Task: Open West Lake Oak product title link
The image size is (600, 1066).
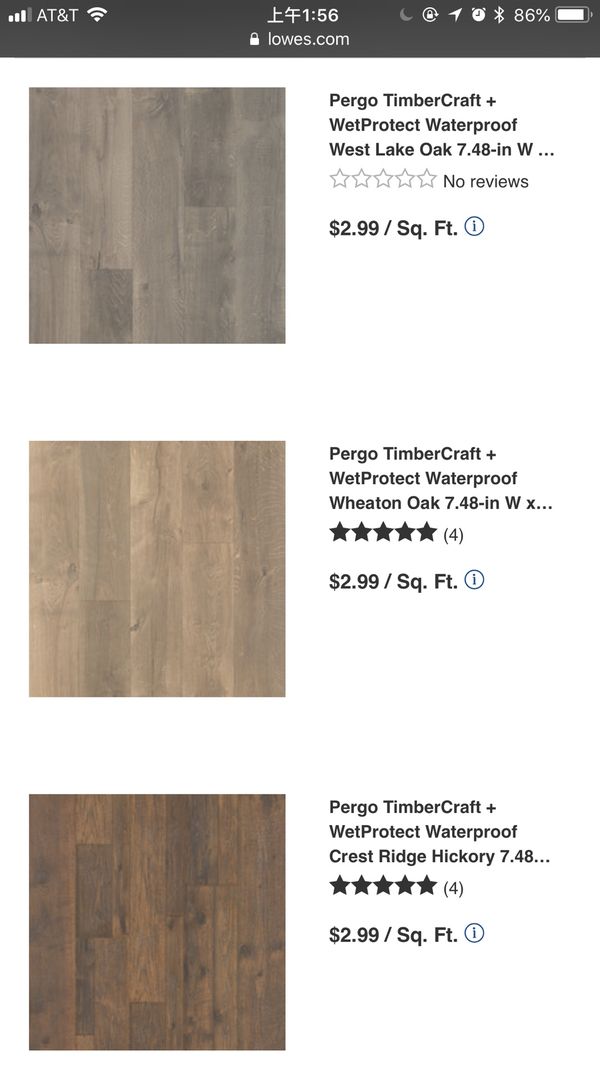Action: point(442,125)
